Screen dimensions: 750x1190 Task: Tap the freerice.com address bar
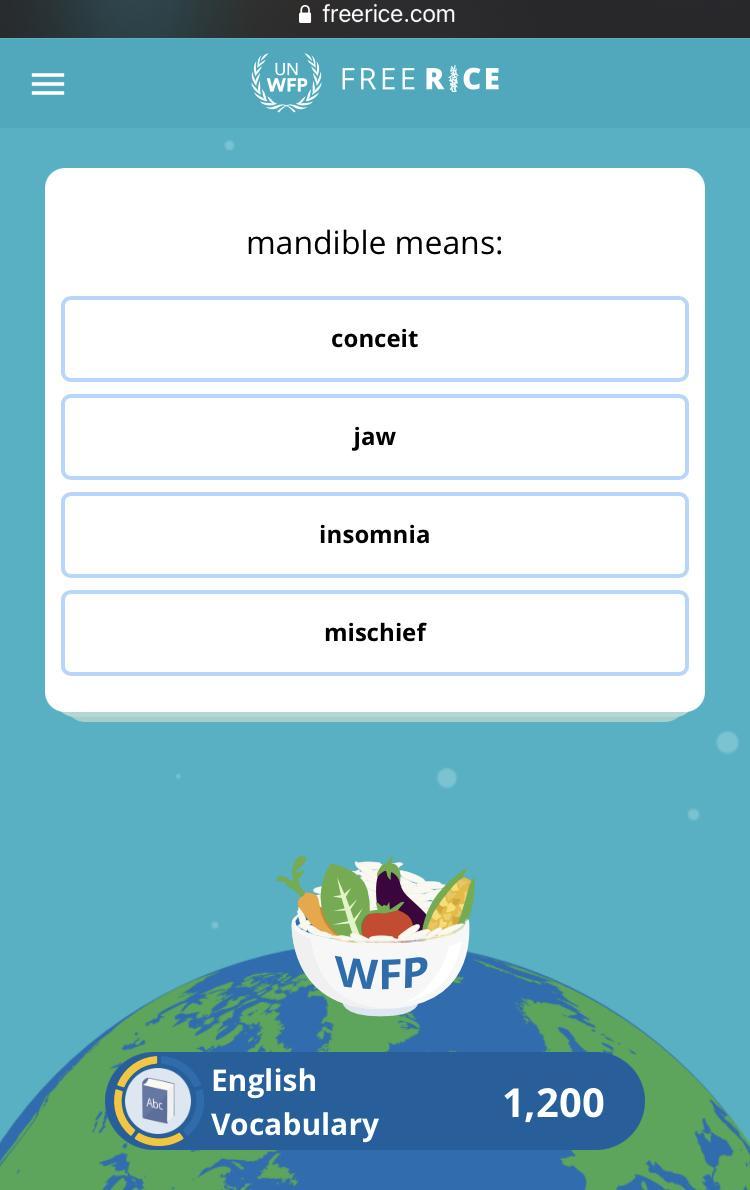(375, 15)
